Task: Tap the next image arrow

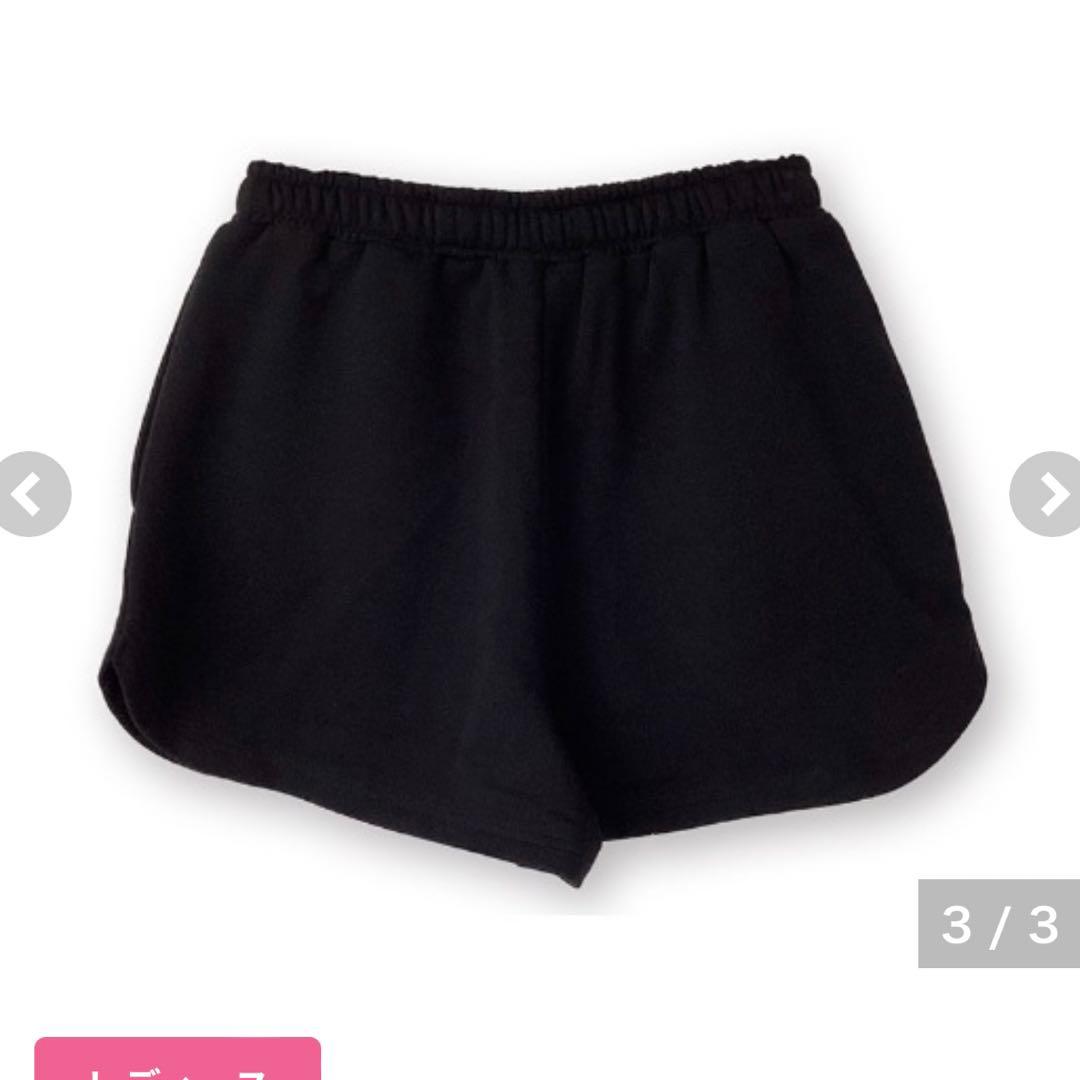Action: [1048, 496]
